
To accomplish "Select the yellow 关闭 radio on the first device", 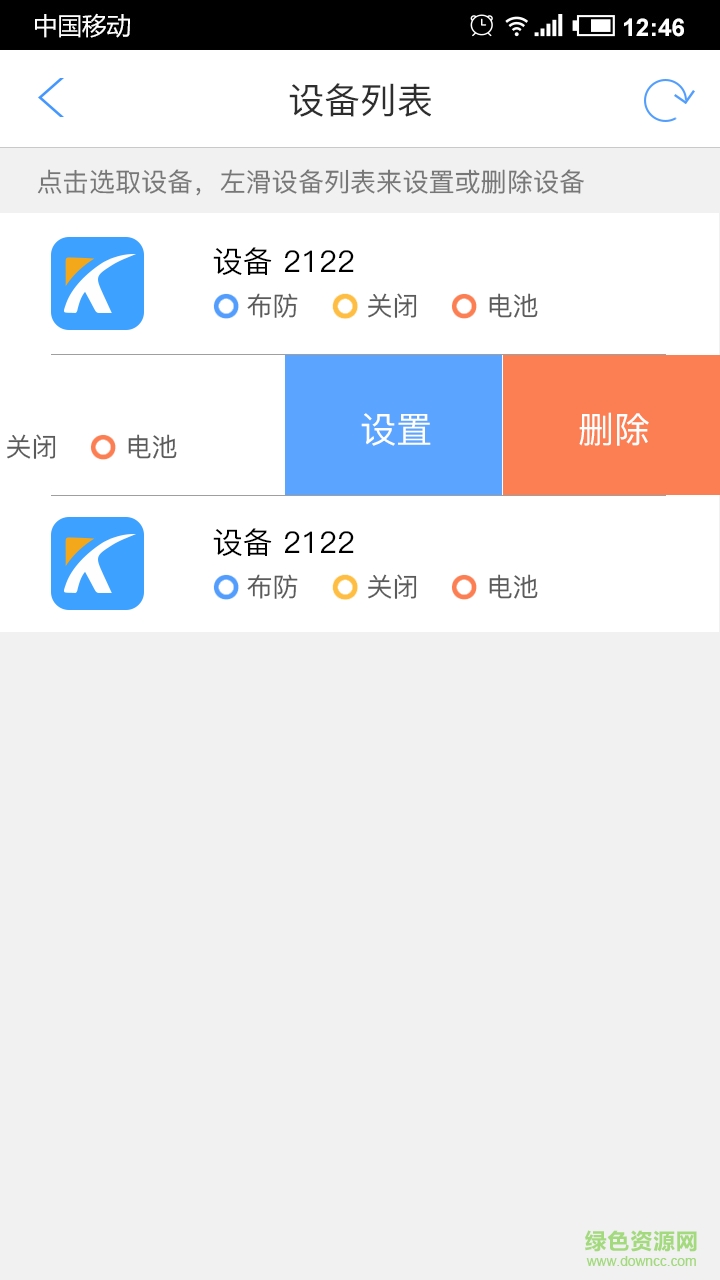I will click(345, 307).
